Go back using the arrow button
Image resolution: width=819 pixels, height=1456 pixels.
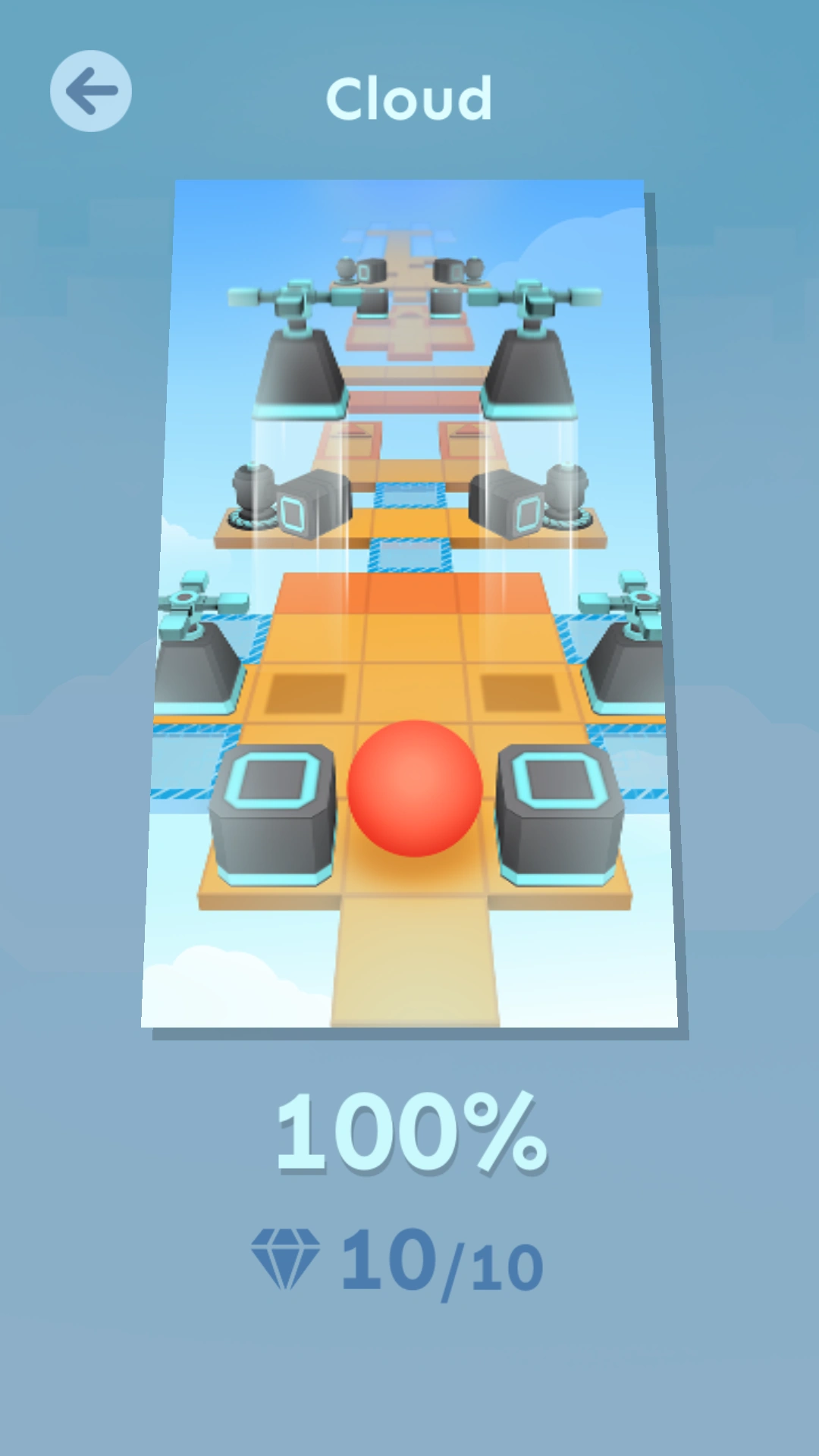click(91, 91)
